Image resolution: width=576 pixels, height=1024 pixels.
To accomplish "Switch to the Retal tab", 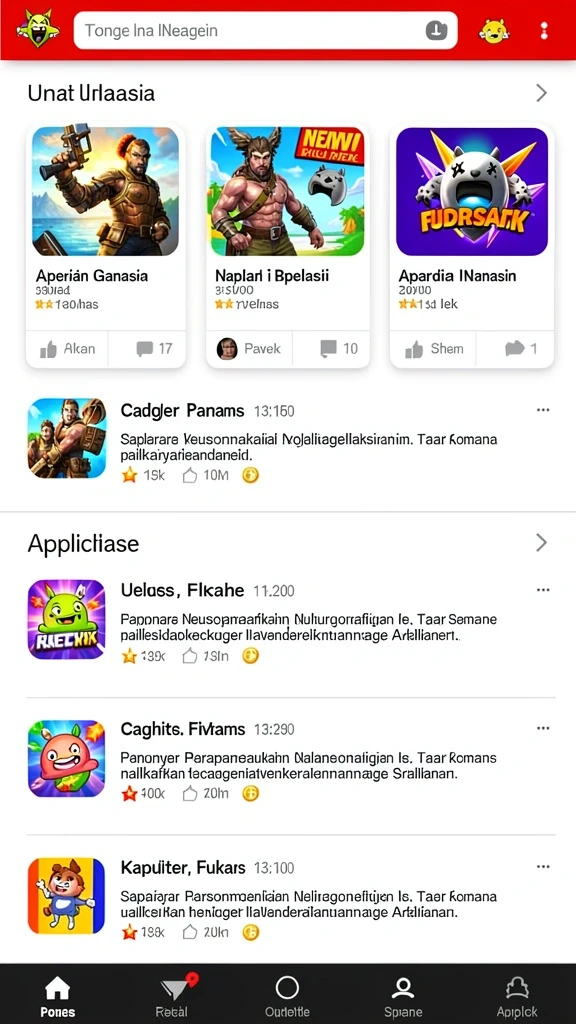I will click(172, 995).
